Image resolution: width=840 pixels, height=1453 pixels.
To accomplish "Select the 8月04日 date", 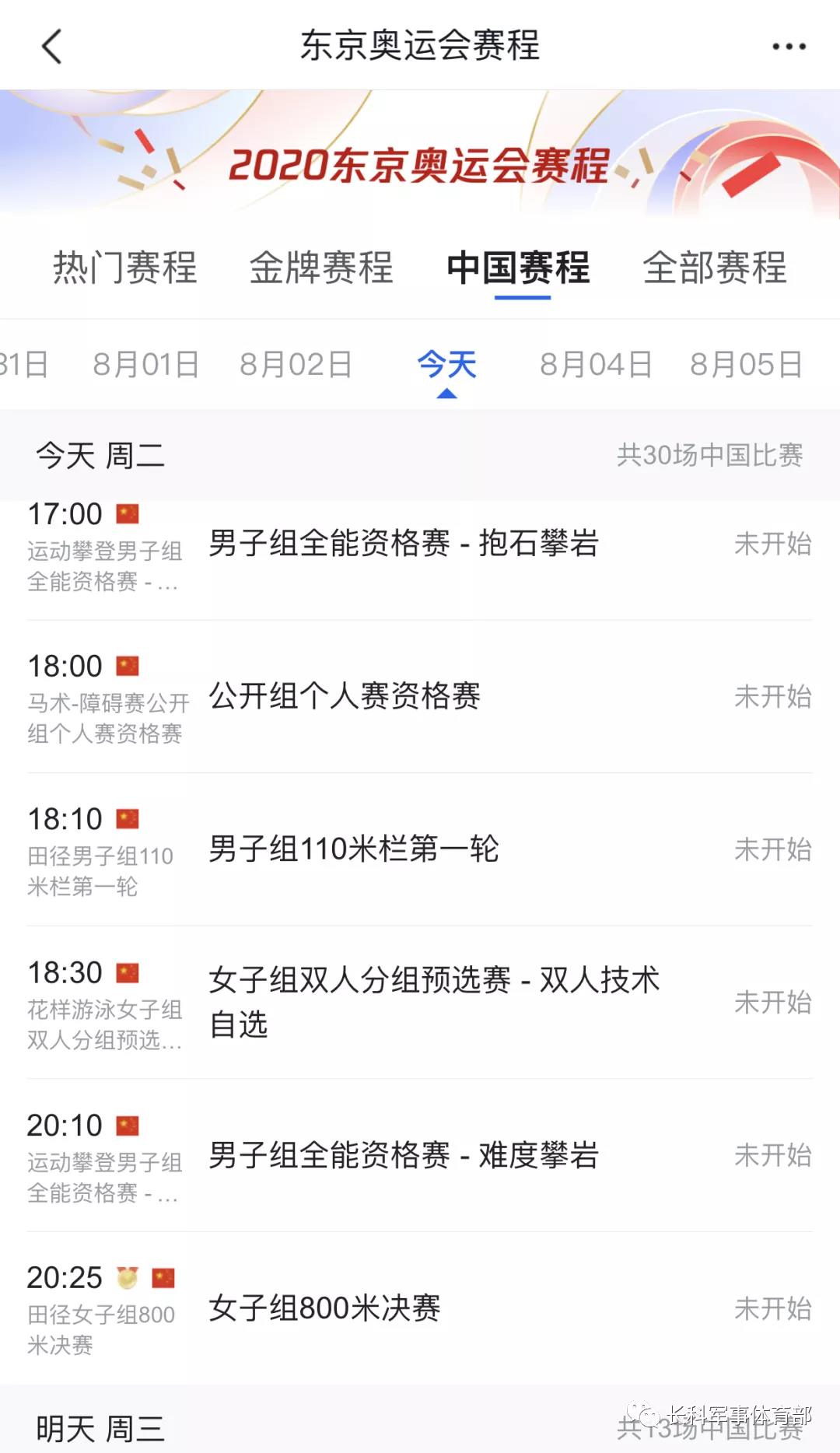I will (597, 364).
